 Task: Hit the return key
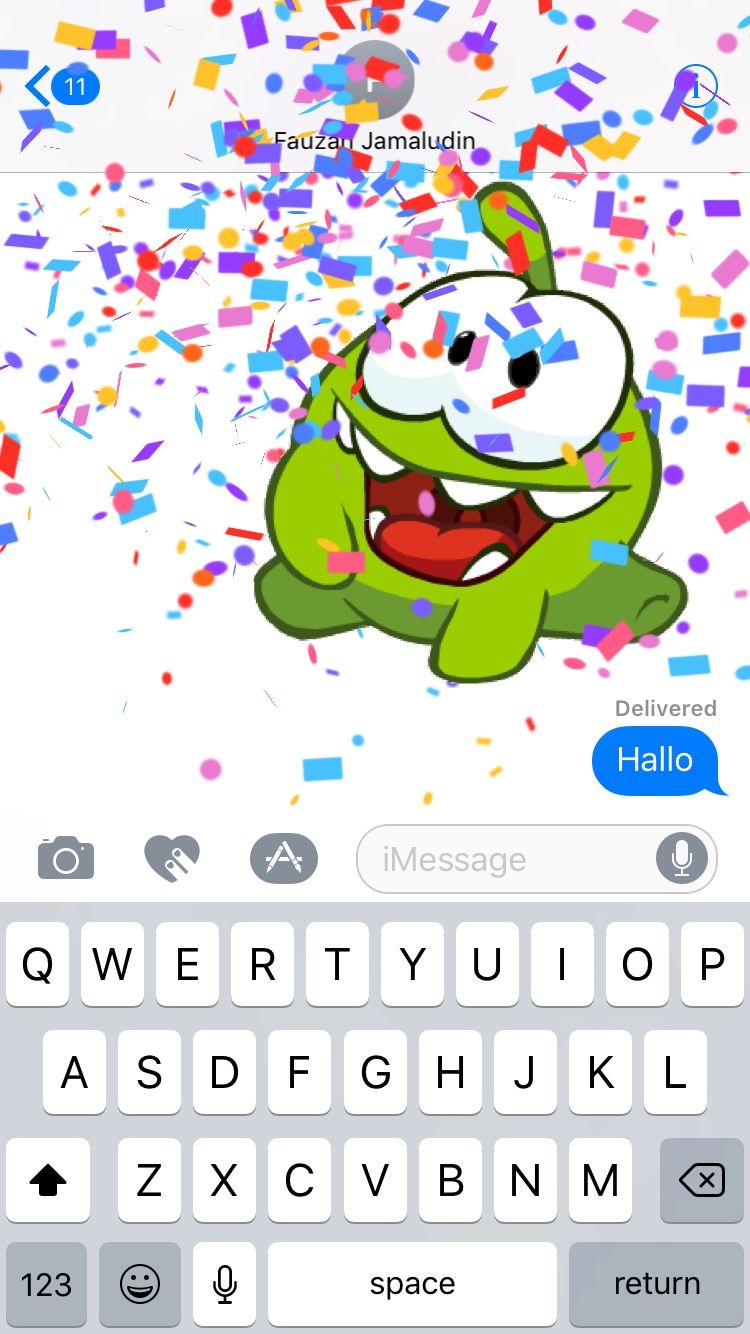pyautogui.click(x=657, y=1284)
